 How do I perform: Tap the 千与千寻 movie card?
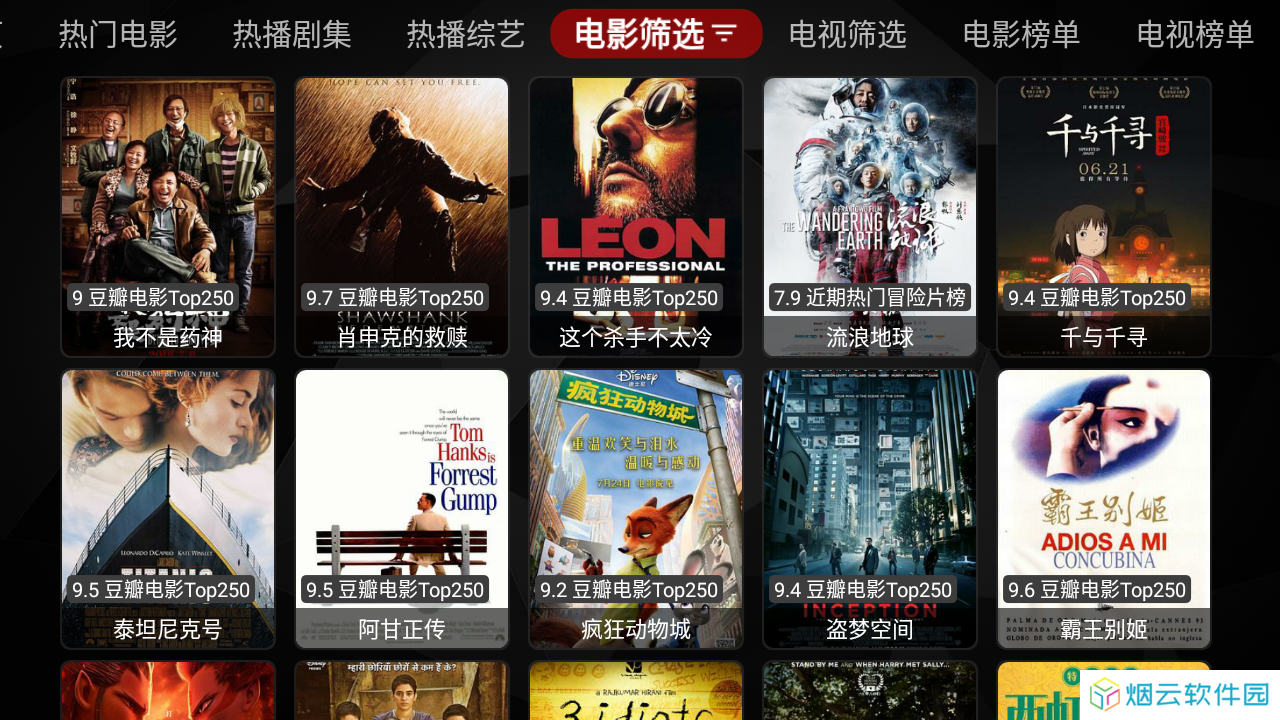1104,217
